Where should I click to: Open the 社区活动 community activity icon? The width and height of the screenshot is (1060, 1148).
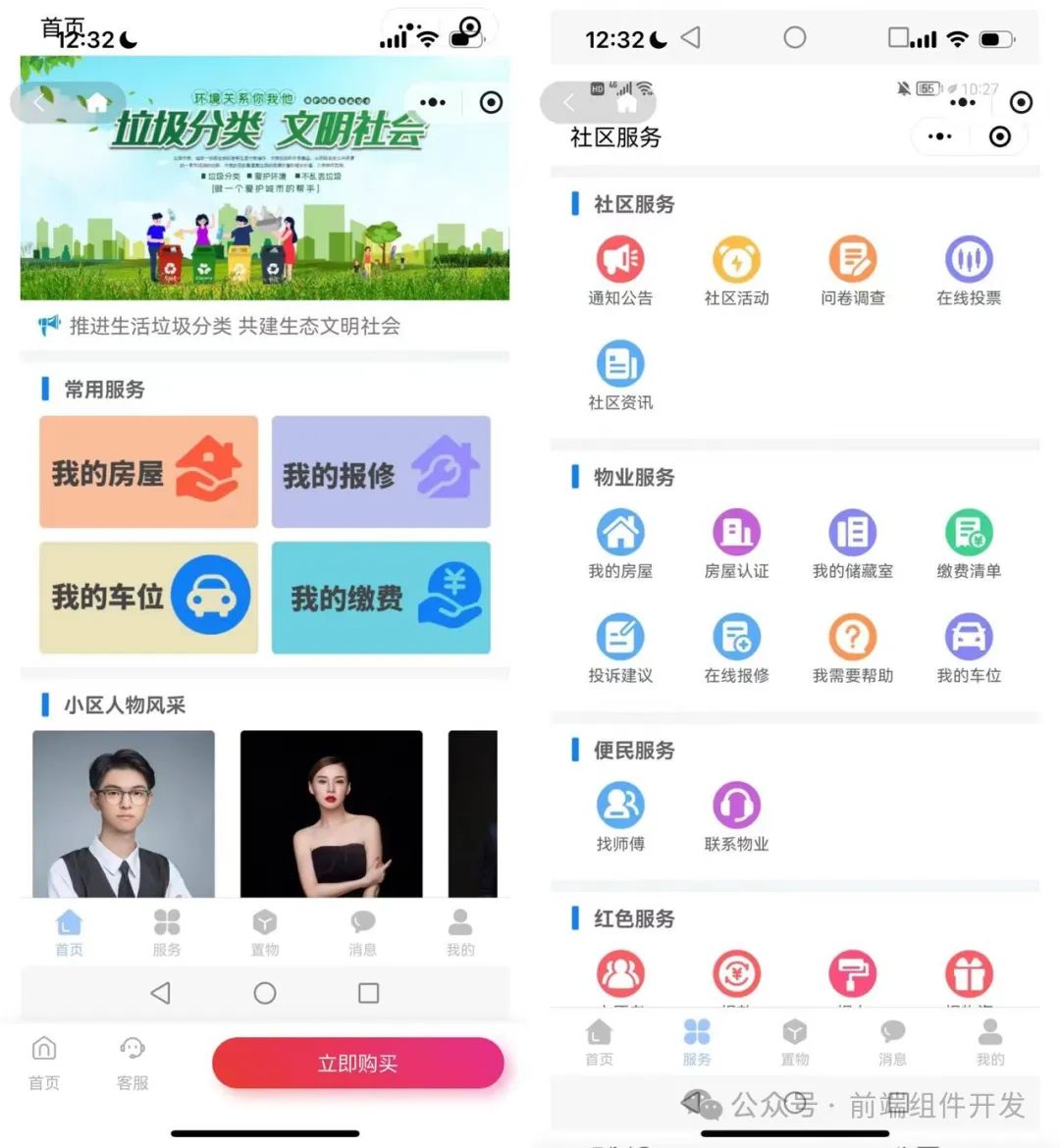pyautogui.click(x=736, y=260)
